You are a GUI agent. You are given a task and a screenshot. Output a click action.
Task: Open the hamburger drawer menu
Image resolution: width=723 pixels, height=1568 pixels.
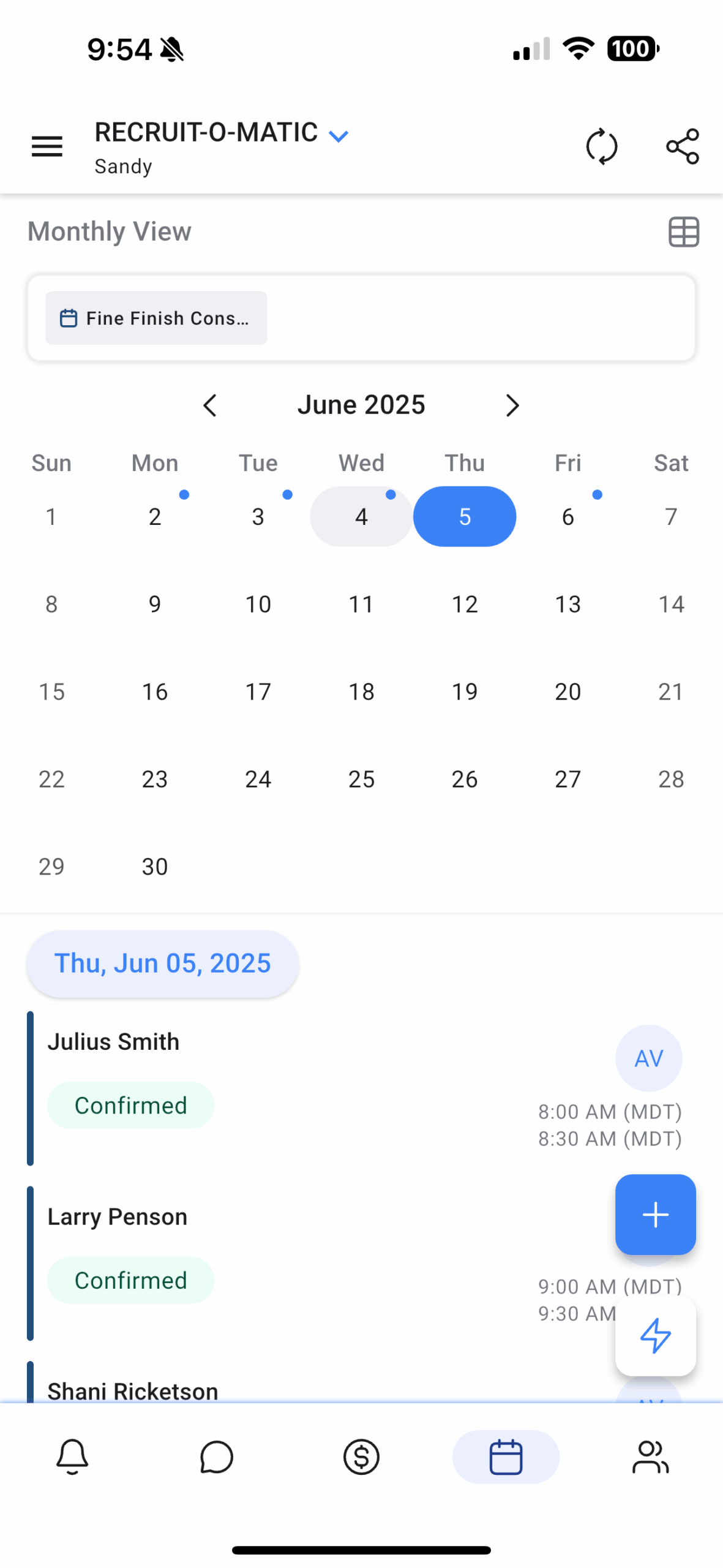[47, 147]
